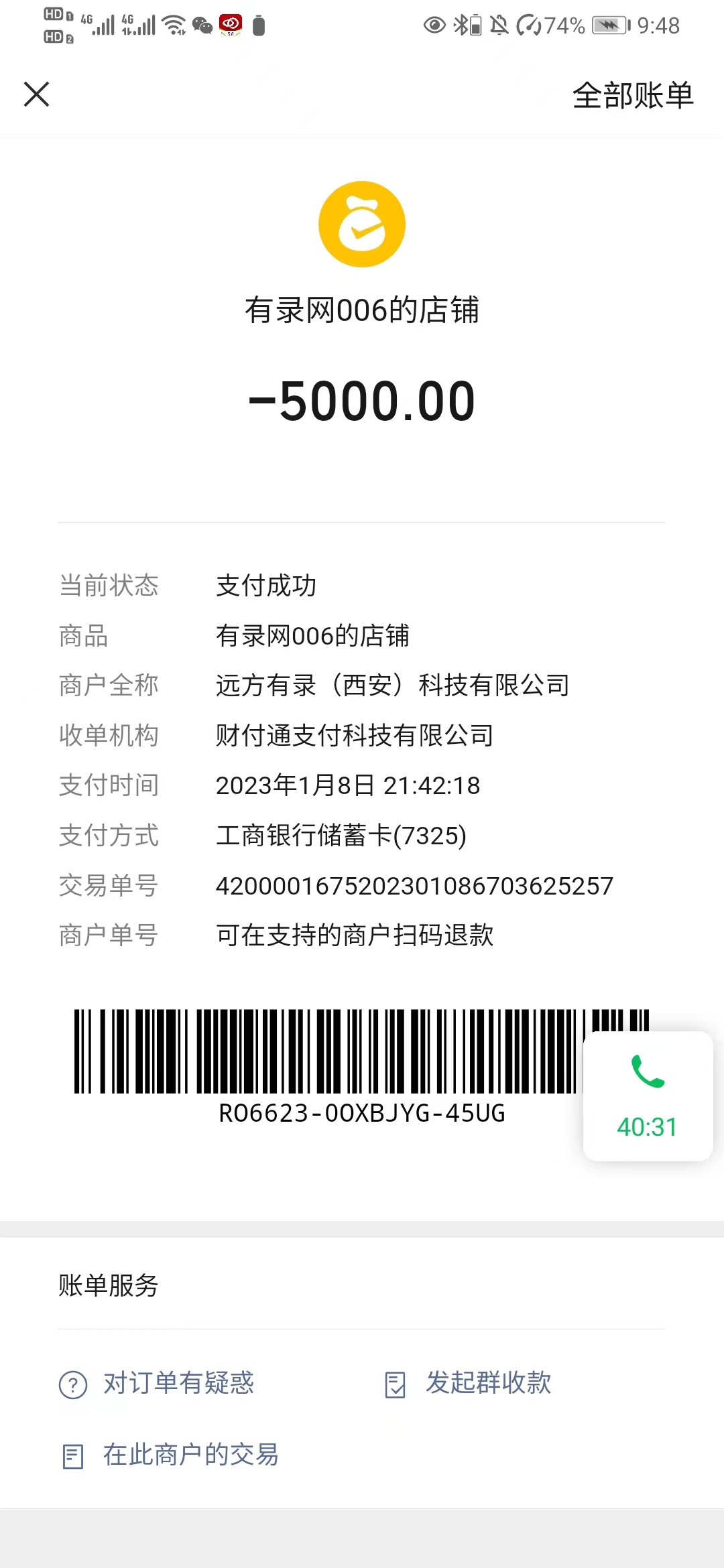Open 全部账单 (all bills)
This screenshot has width=724, height=1568.
tap(632, 95)
